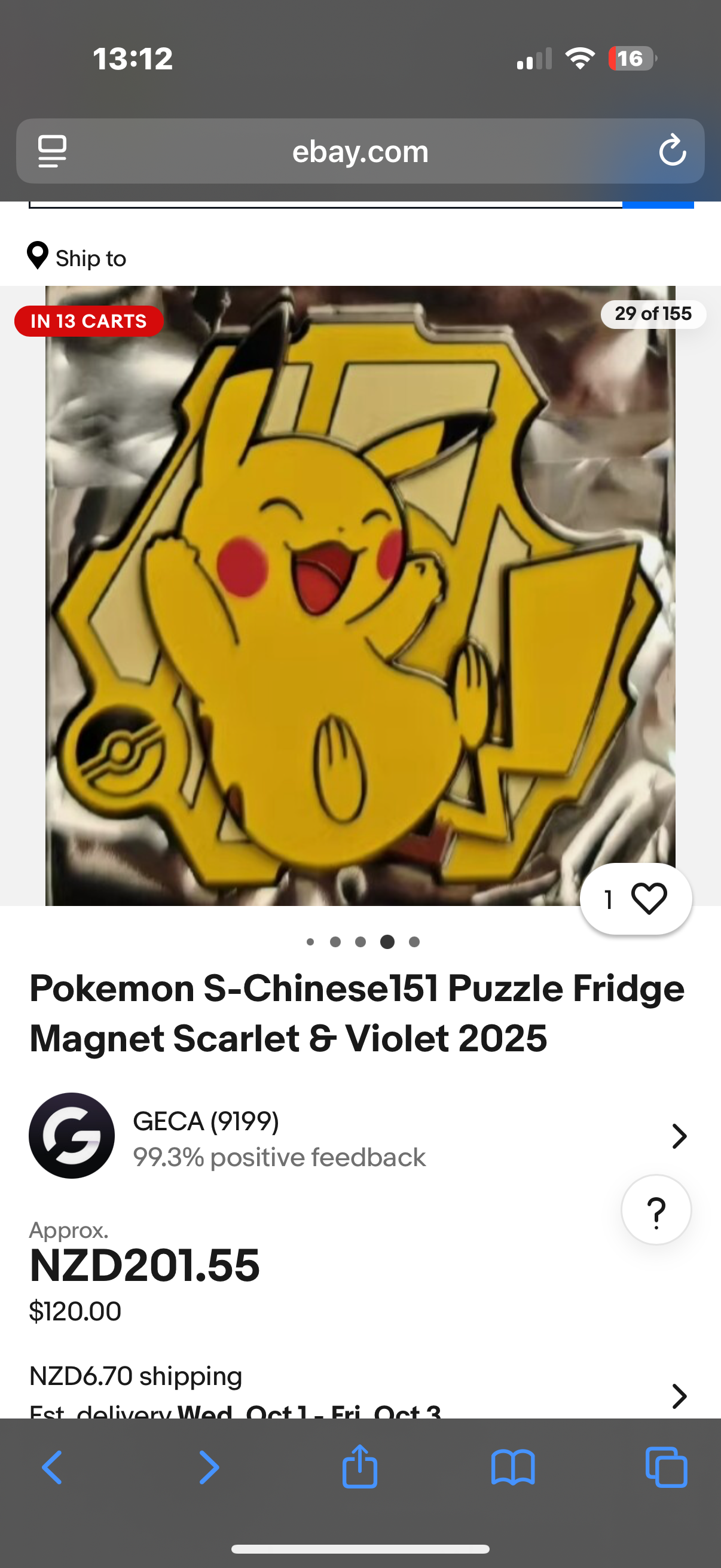This screenshot has width=721, height=1568.
Task: Tap the ebay.com address bar
Action: click(x=360, y=151)
